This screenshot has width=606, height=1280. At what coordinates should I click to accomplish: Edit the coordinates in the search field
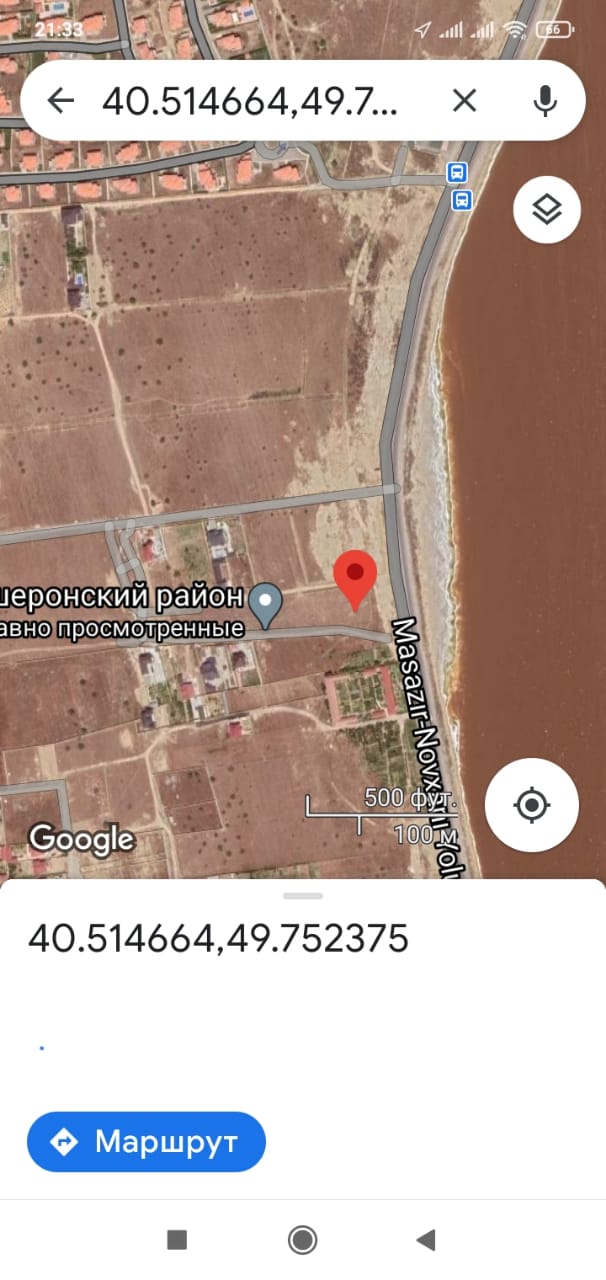click(x=250, y=101)
